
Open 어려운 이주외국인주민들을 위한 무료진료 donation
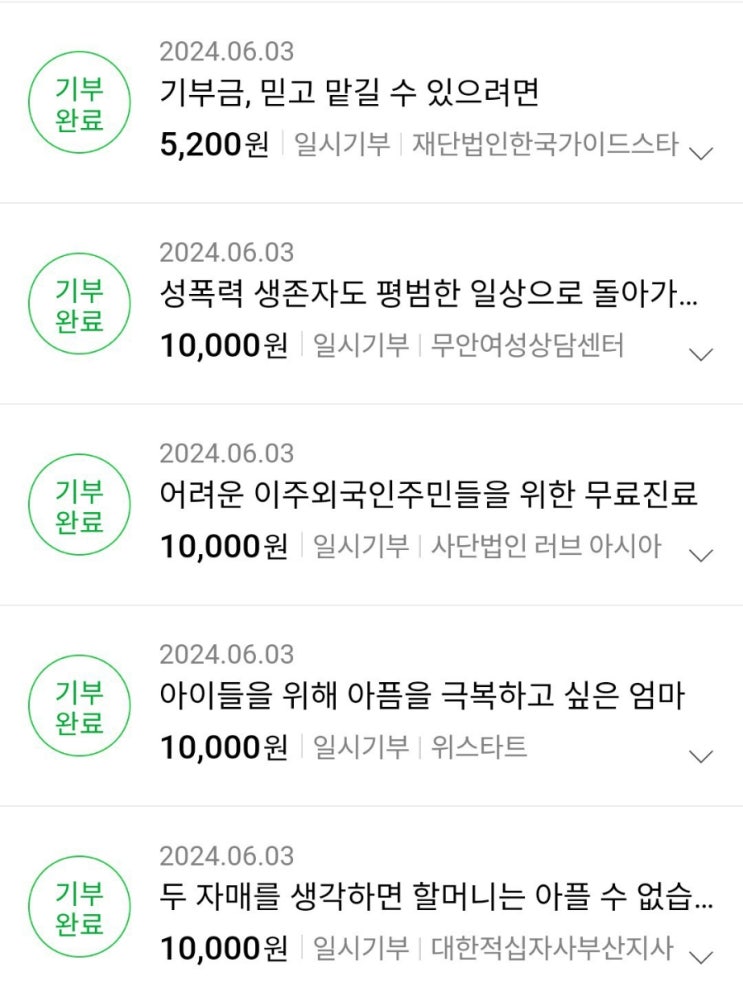coord(428,495)
